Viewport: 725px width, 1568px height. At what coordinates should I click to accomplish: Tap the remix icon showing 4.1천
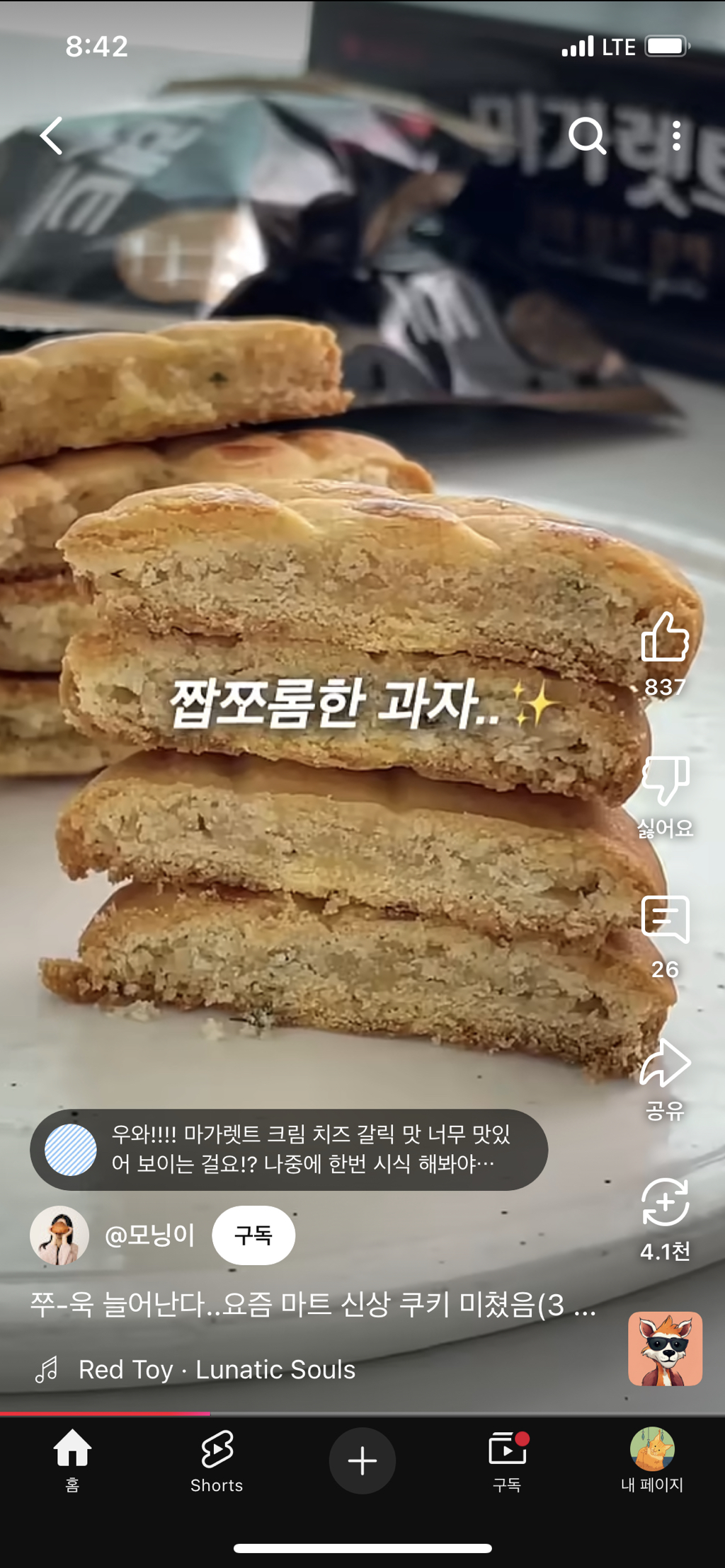[x=664, y=1202]
